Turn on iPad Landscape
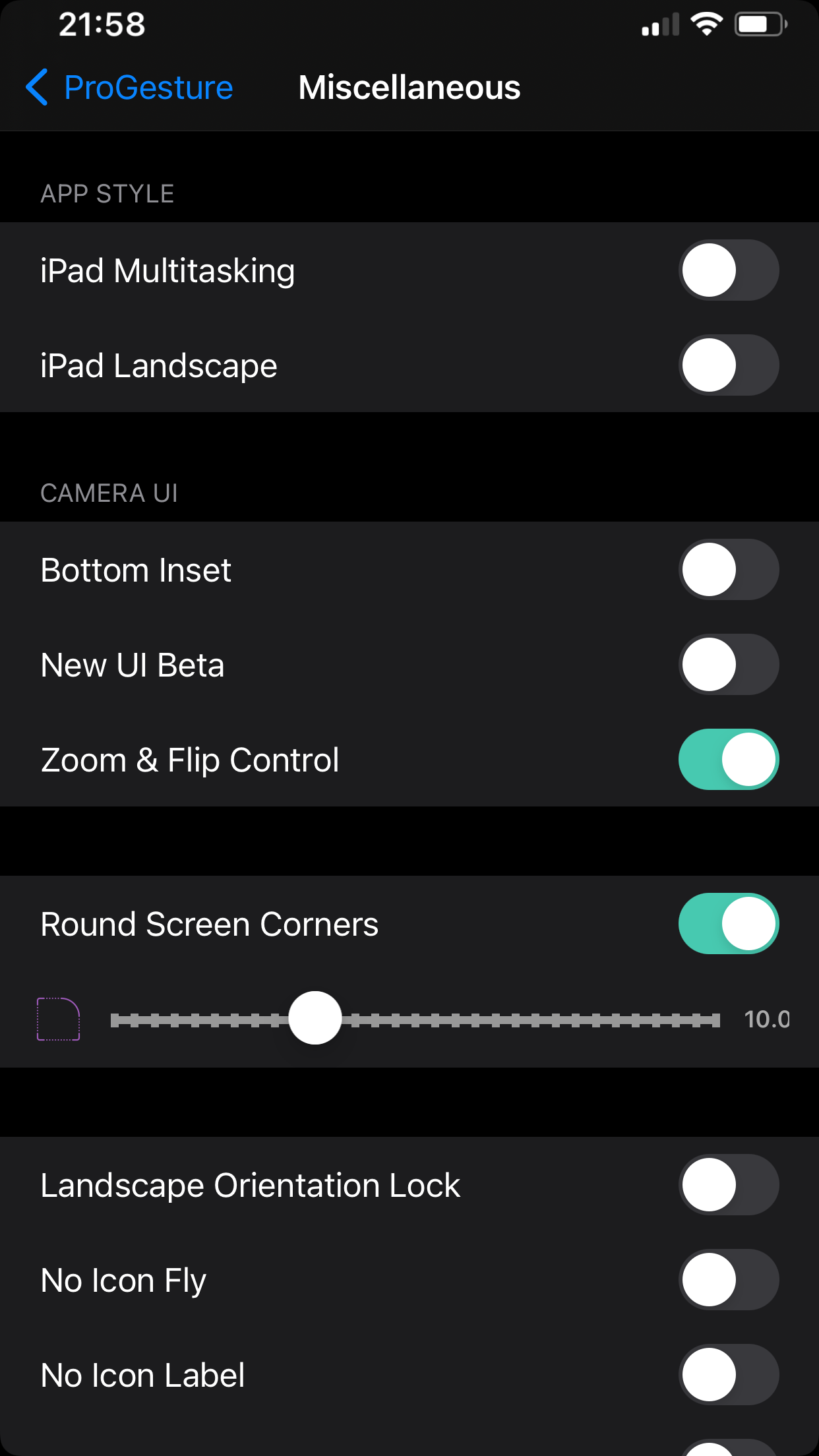819x1456 pixels. tap(729, 365)
